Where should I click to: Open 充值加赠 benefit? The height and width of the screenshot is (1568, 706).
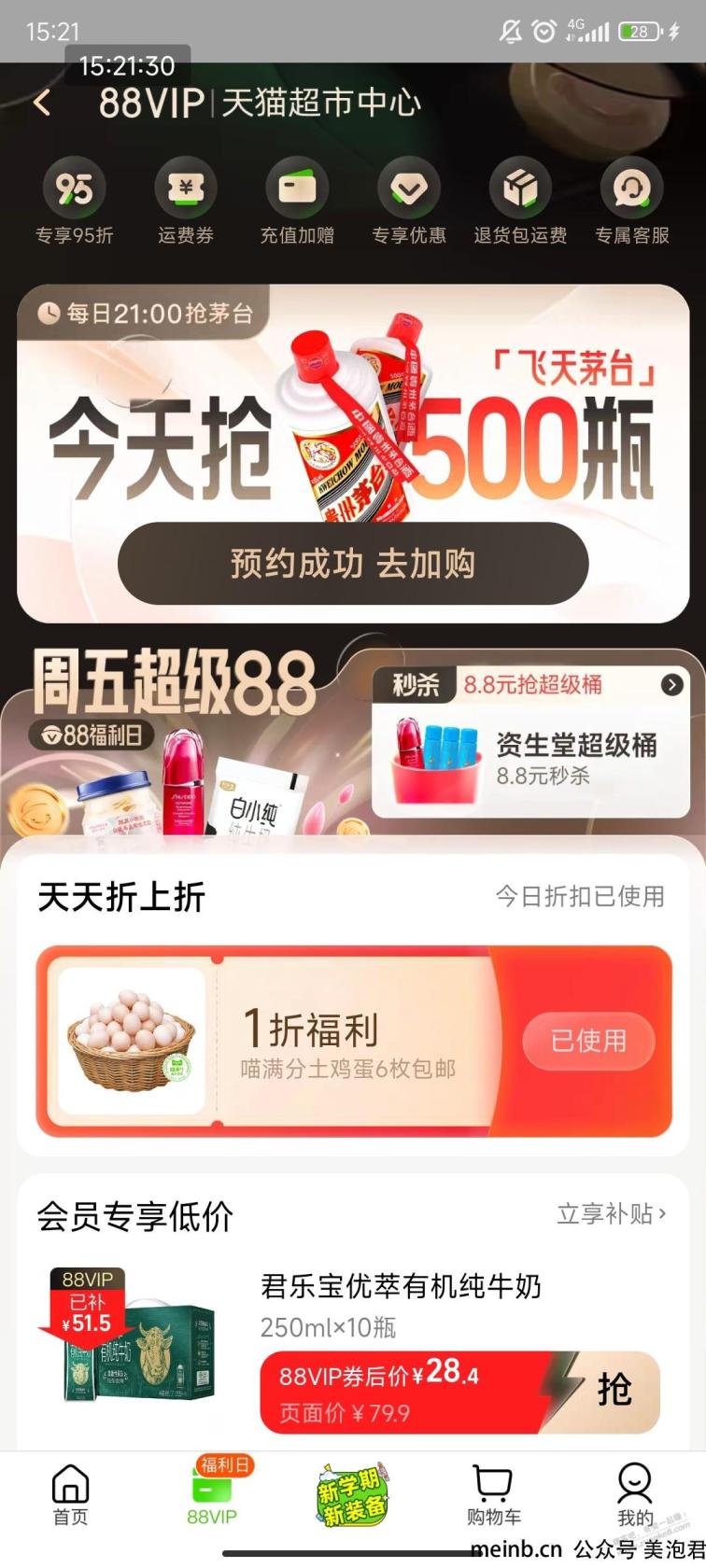(x=297, y=202)
